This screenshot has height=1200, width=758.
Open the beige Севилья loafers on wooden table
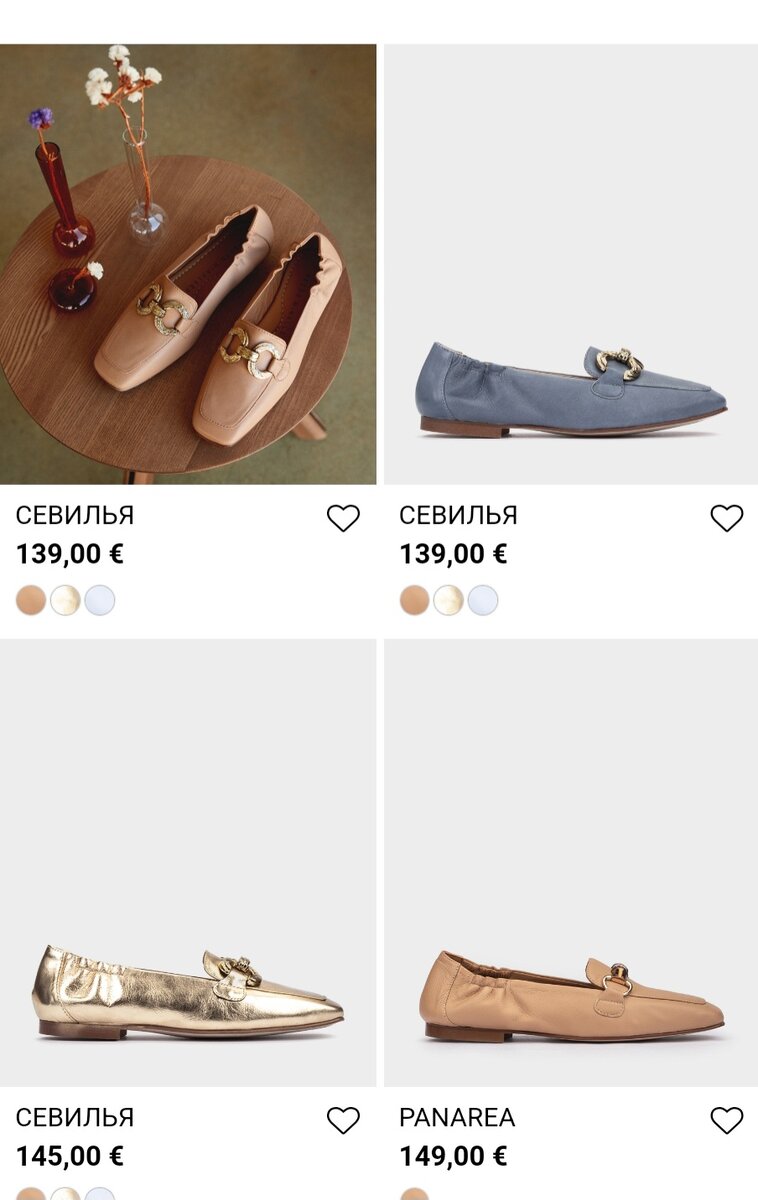(188, 264)
